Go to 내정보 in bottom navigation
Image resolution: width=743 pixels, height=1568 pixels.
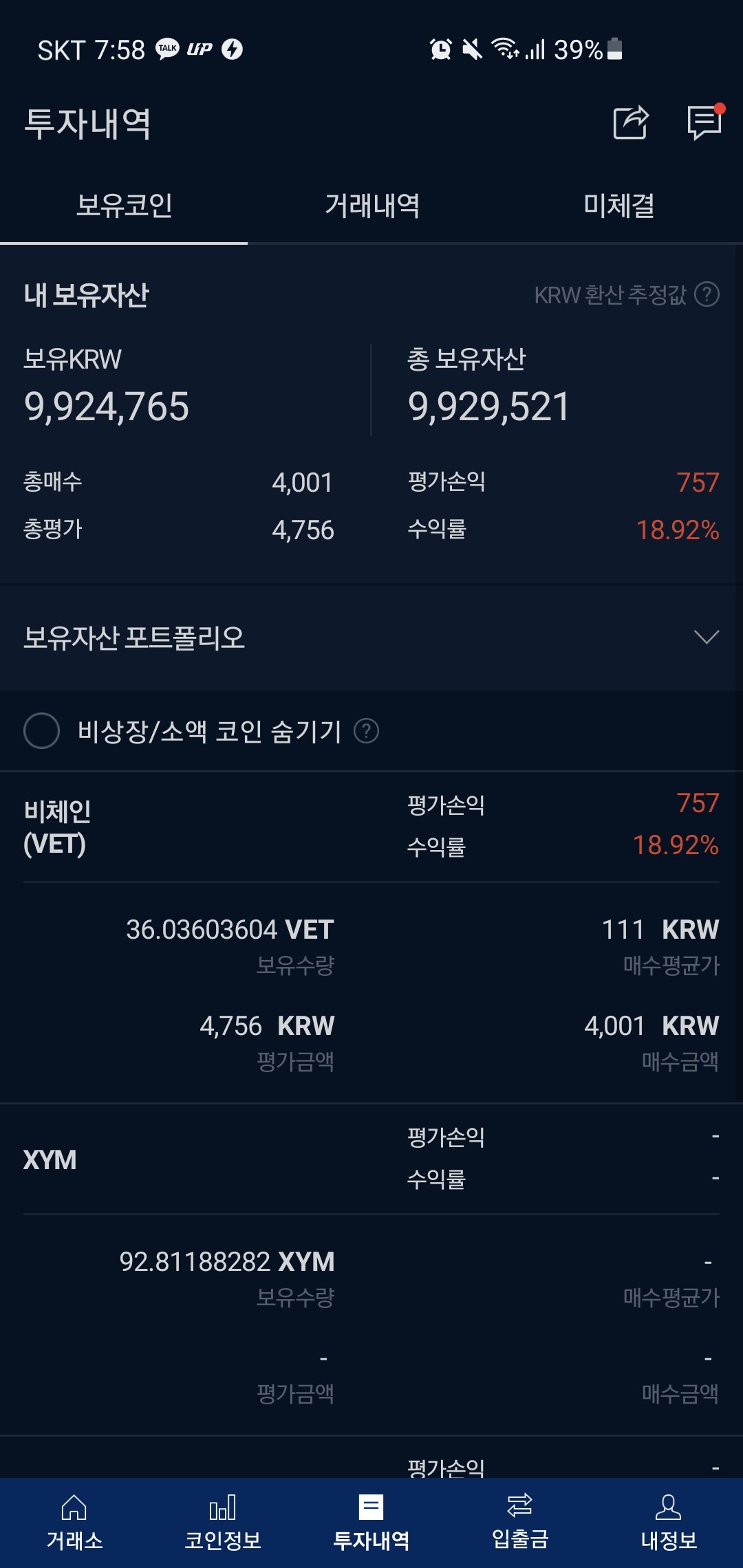click(x=669, y=1523)
